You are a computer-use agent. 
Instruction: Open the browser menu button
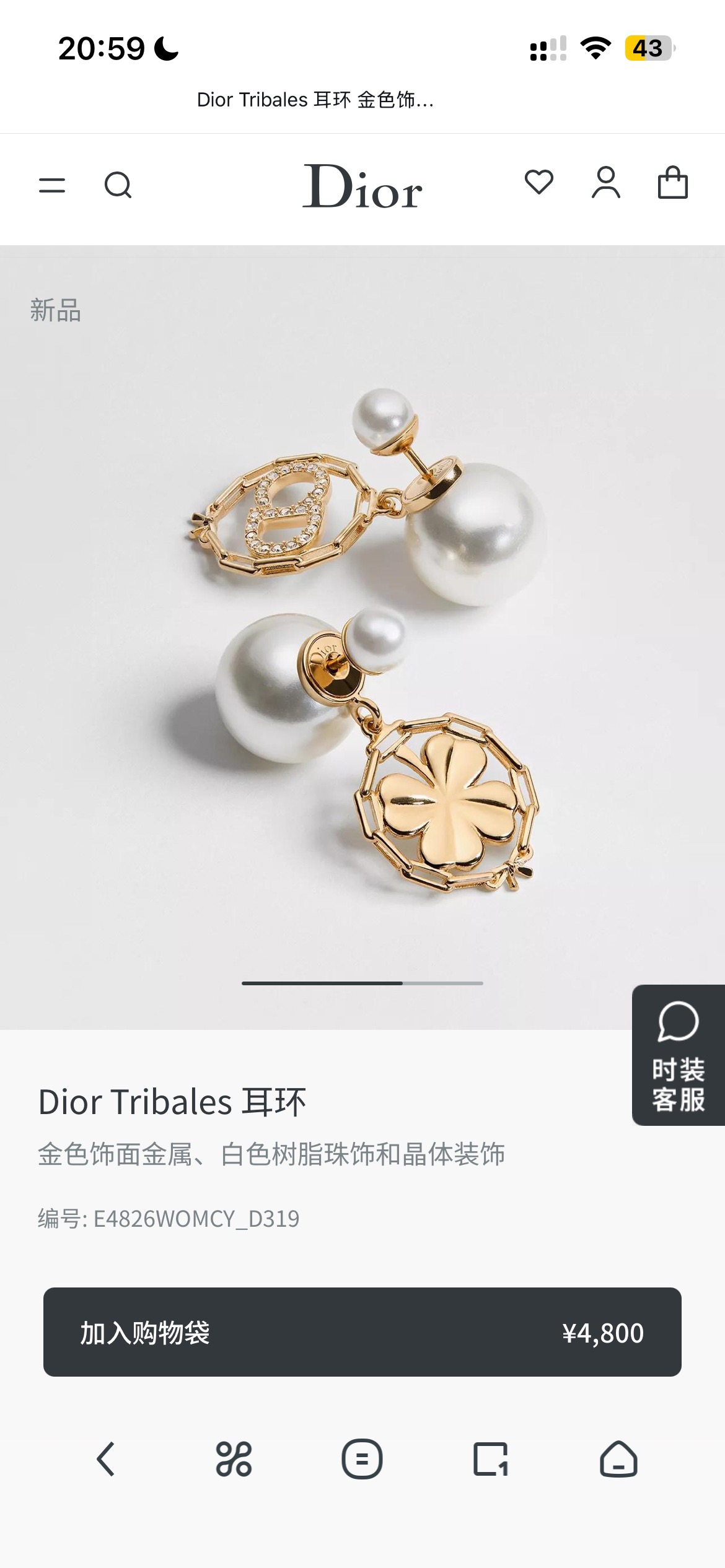click(362, 1459)
